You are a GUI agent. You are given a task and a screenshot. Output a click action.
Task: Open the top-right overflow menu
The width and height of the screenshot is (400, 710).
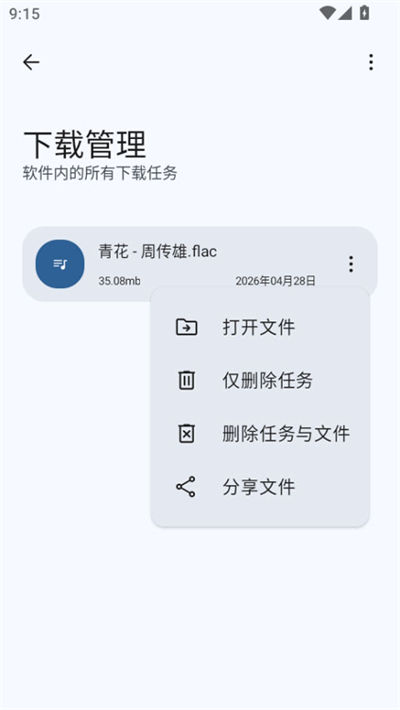tap(371, 62)
